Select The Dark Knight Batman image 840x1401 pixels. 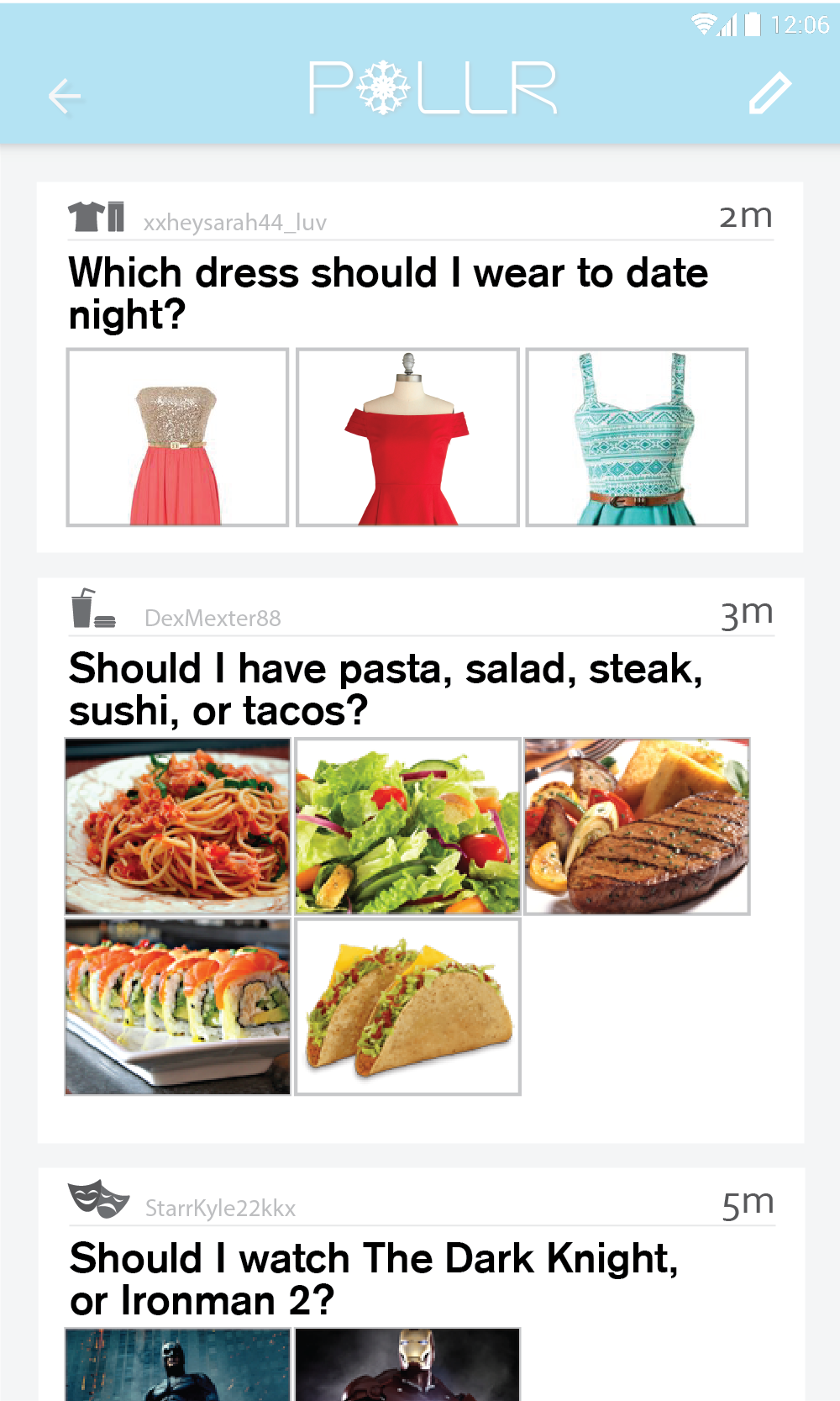[178, 1364]
